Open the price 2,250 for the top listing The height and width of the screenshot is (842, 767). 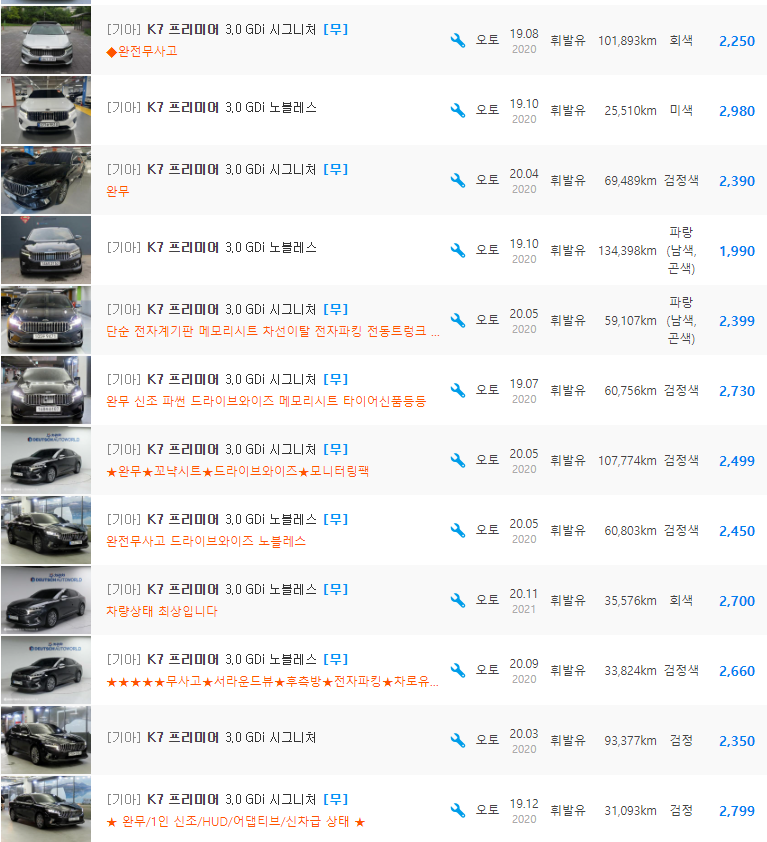tap(737, 42)
